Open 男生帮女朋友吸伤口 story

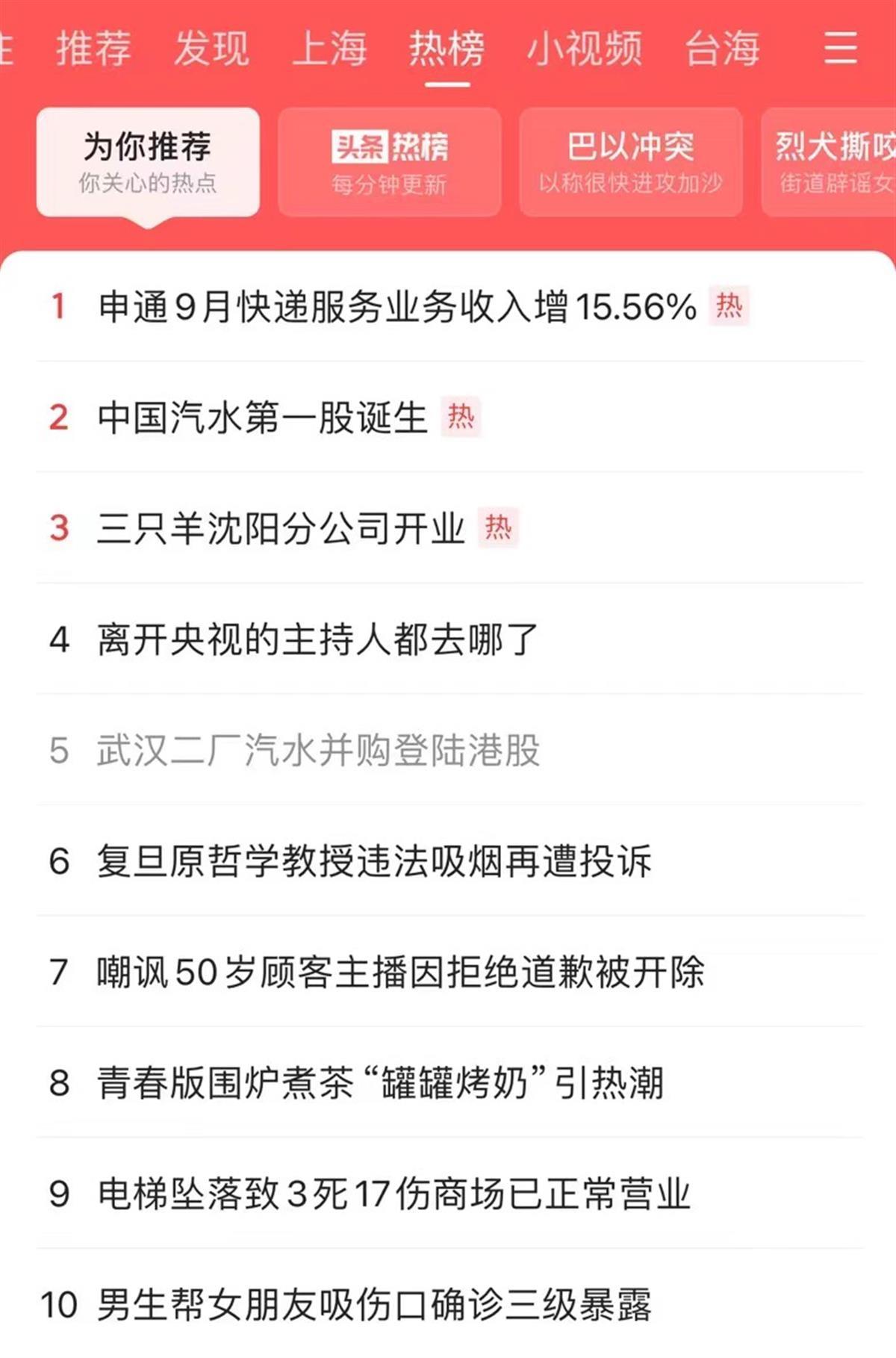[x=373, y=1305]
